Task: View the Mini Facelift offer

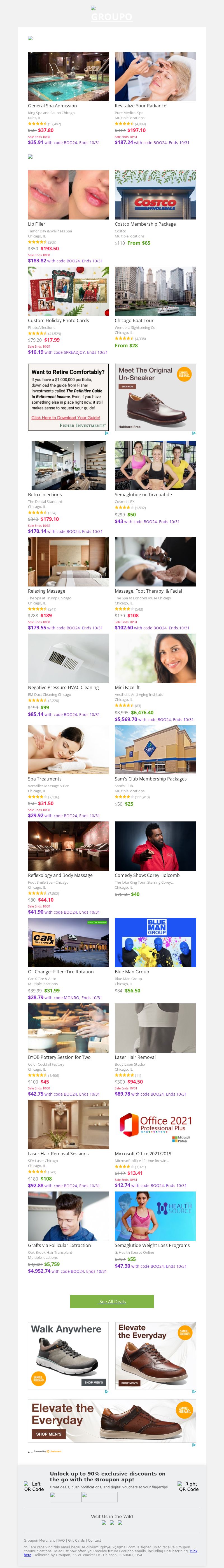Action: click(155, 658)
